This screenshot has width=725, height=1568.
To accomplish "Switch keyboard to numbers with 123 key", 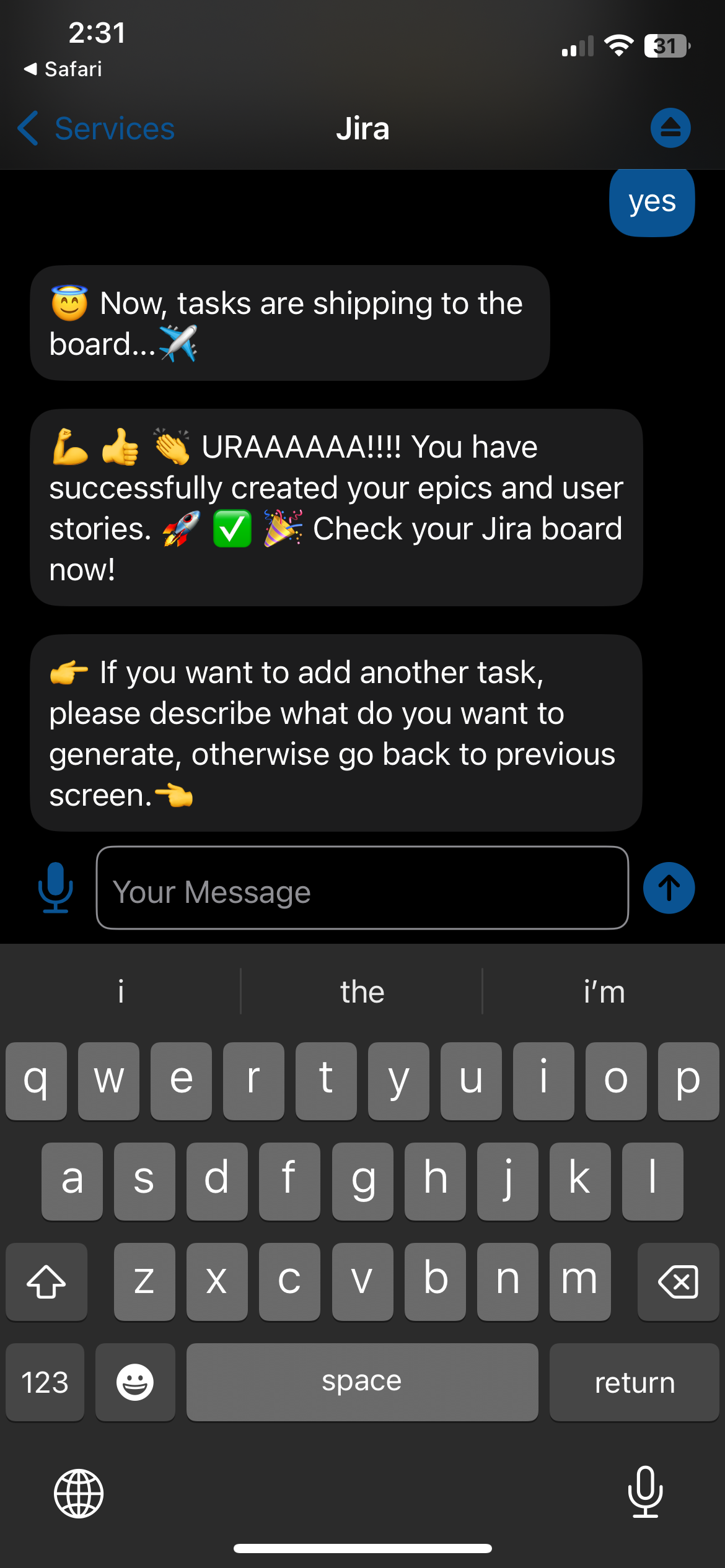I will [x=45, y=1382].
